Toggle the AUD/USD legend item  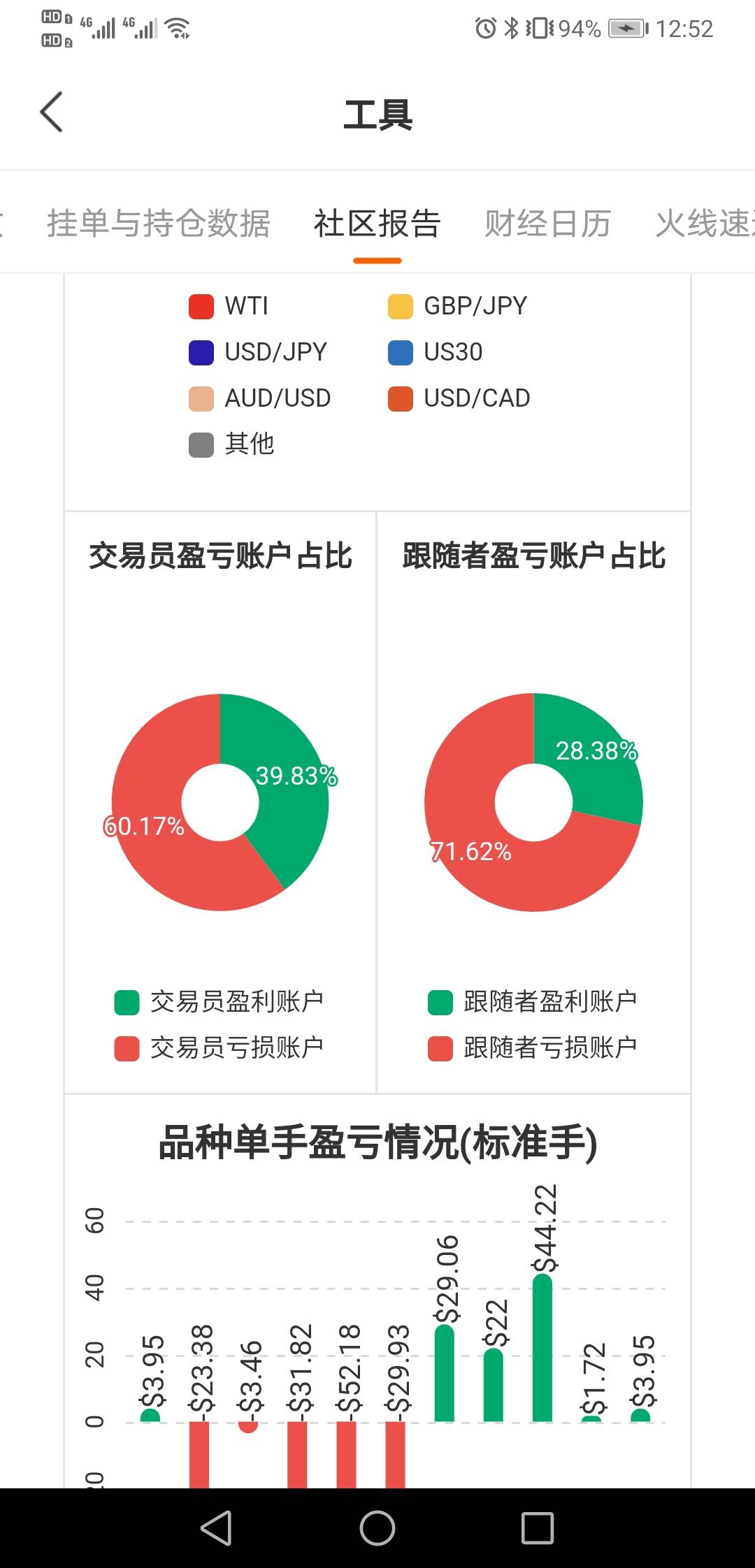pyautogui.click(x=259, y=398)
